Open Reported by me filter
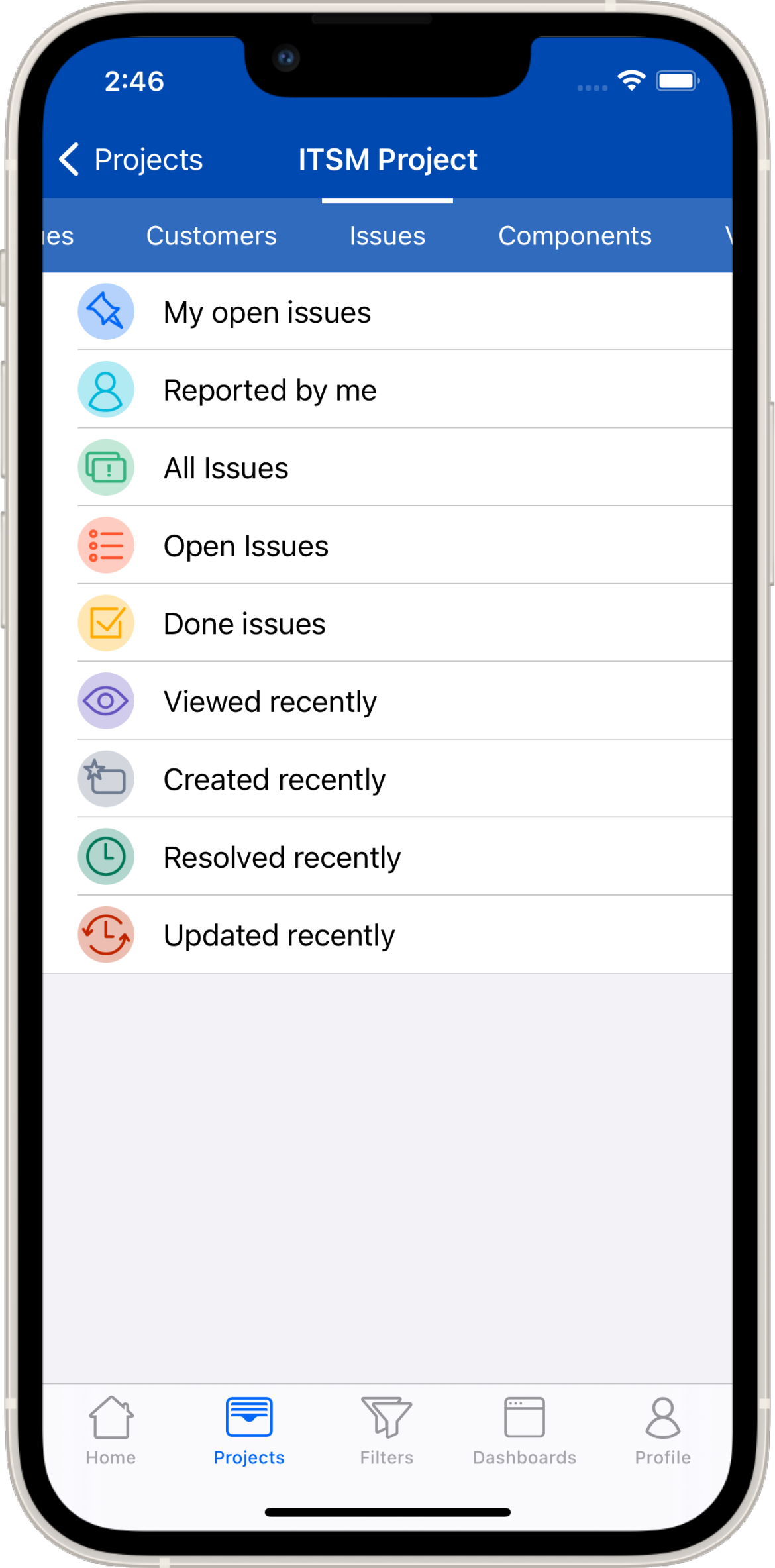The image size is (775, 1568). tap(270, 390)
